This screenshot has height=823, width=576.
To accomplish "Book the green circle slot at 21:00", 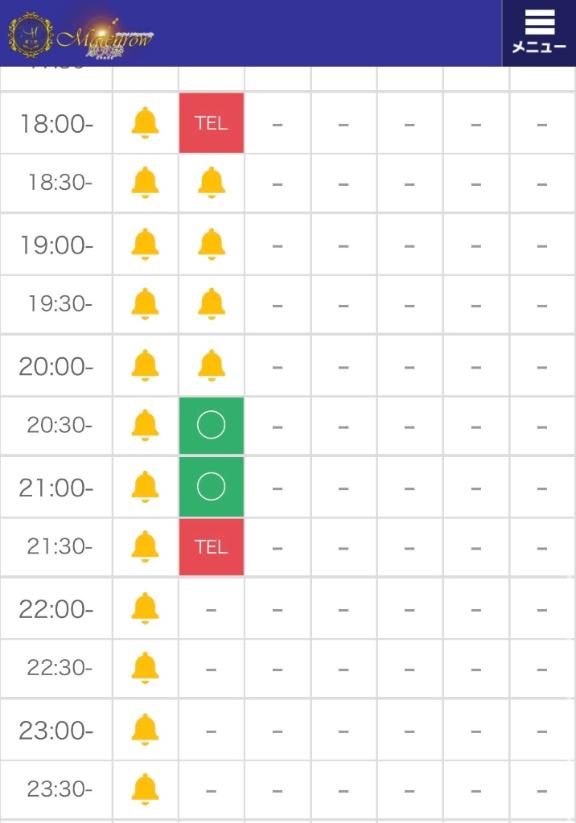I will (211, 487).
